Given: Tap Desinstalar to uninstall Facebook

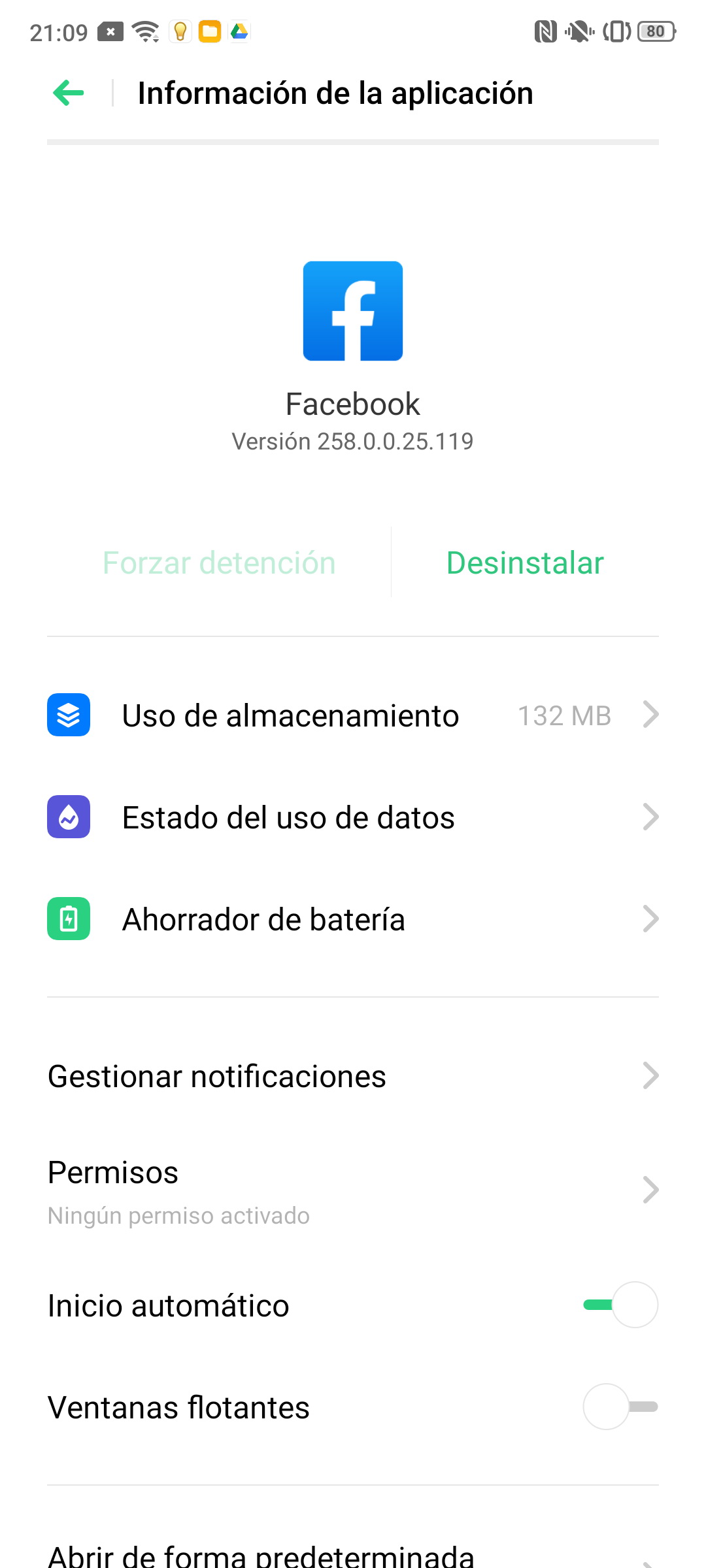Looking at the screenshot, I should [x=525, y=563].
